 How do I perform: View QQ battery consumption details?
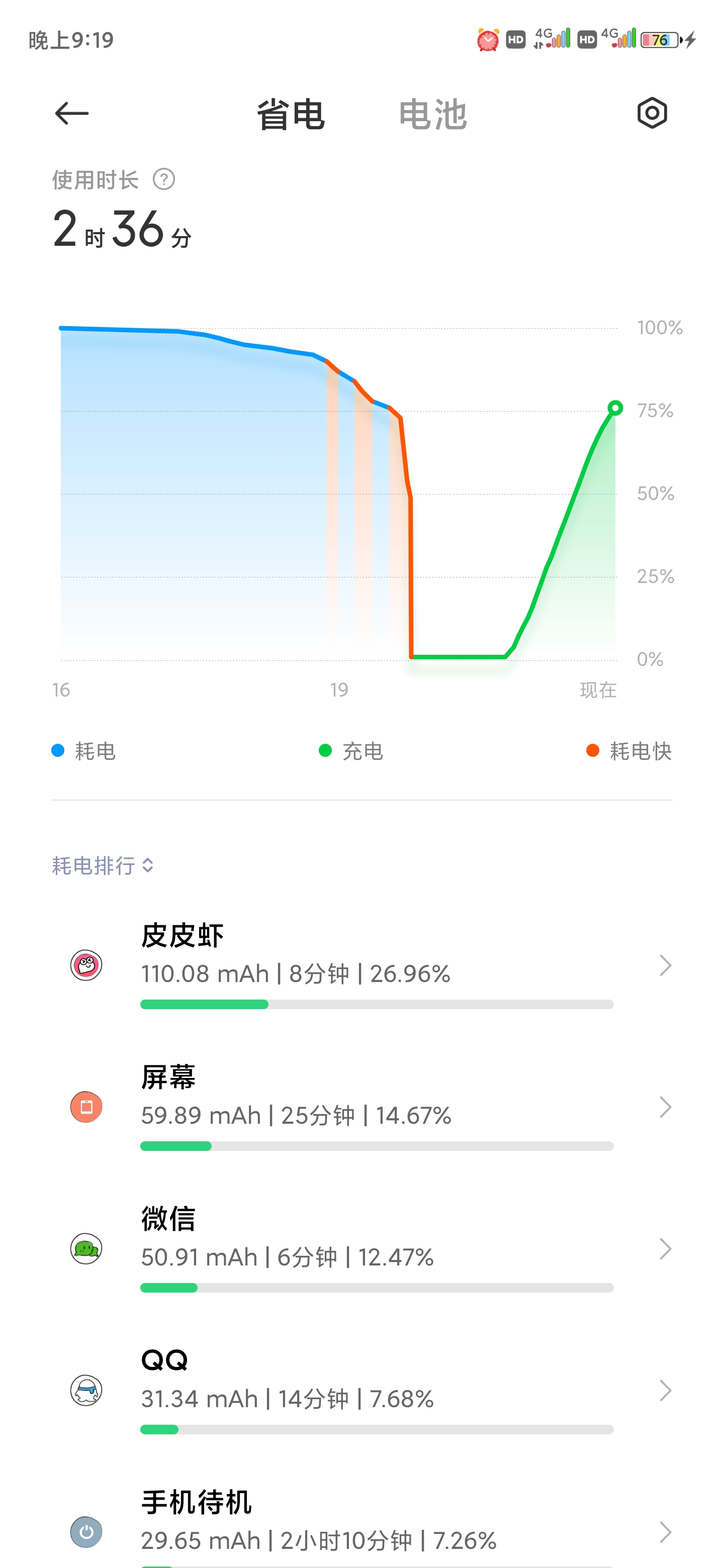[x=361, y=1390]
